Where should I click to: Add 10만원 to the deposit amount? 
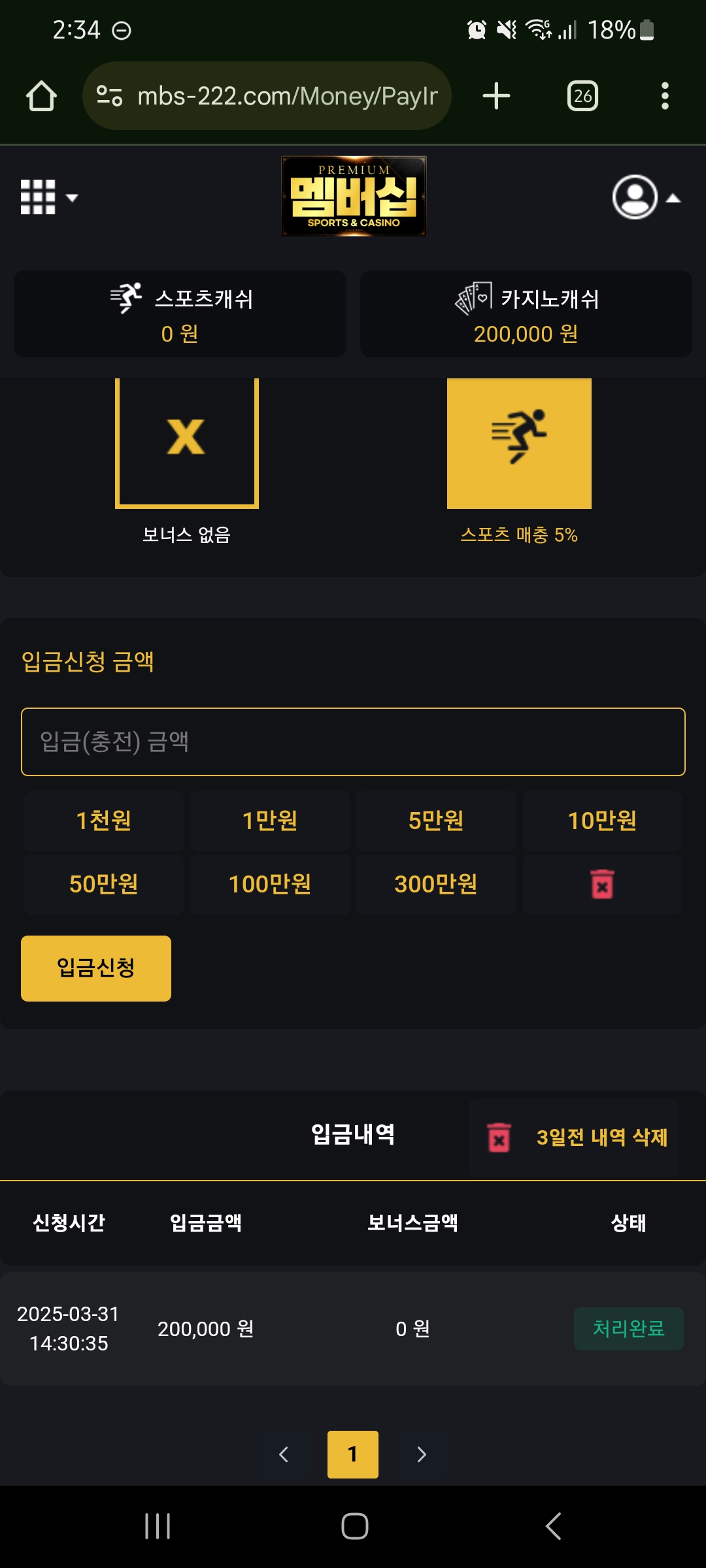coord(602,821)
